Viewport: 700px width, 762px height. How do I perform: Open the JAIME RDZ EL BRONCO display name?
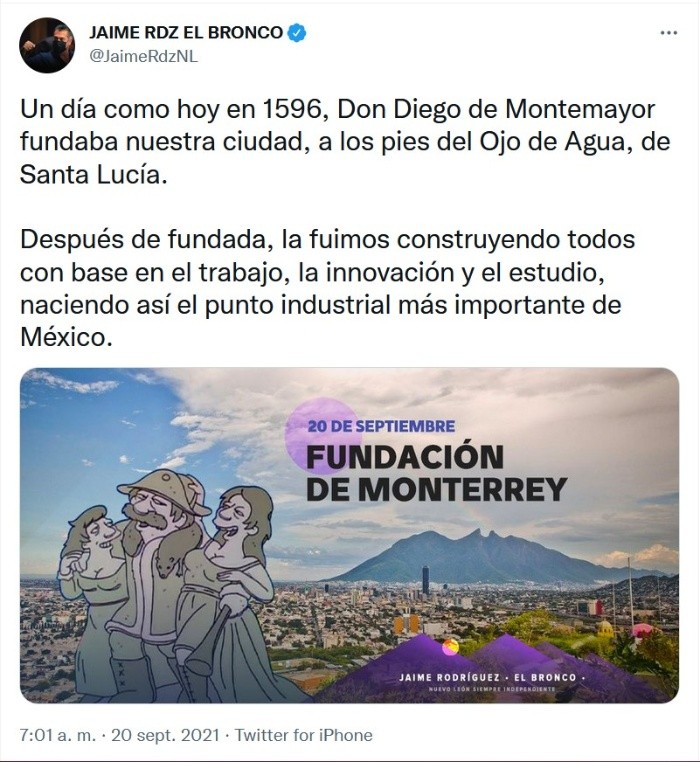[x=186, y=32]
